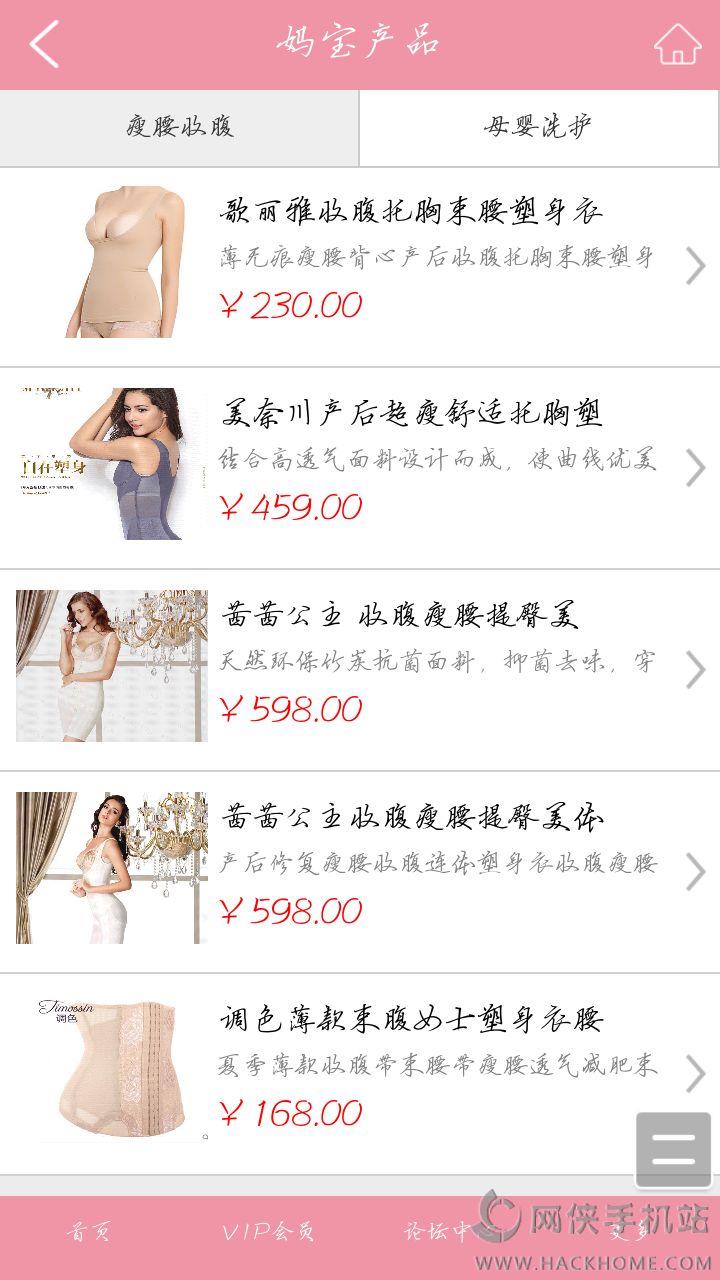Open the 美奈川产后超瘦舒适托胸塑 product
Viewport: 720px width, 1280px height.
(410, 414)
